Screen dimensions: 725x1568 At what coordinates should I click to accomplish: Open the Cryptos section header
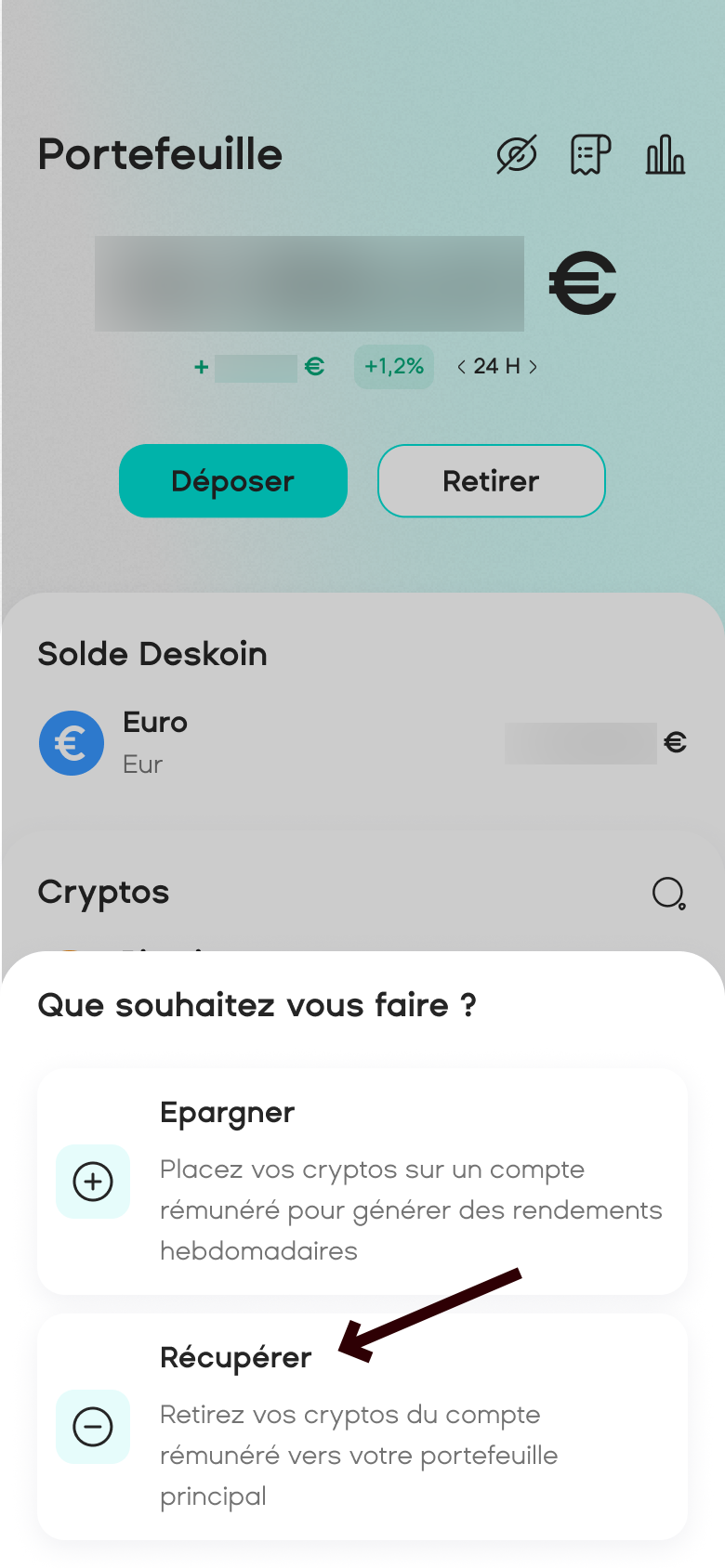tap(102, 893)
